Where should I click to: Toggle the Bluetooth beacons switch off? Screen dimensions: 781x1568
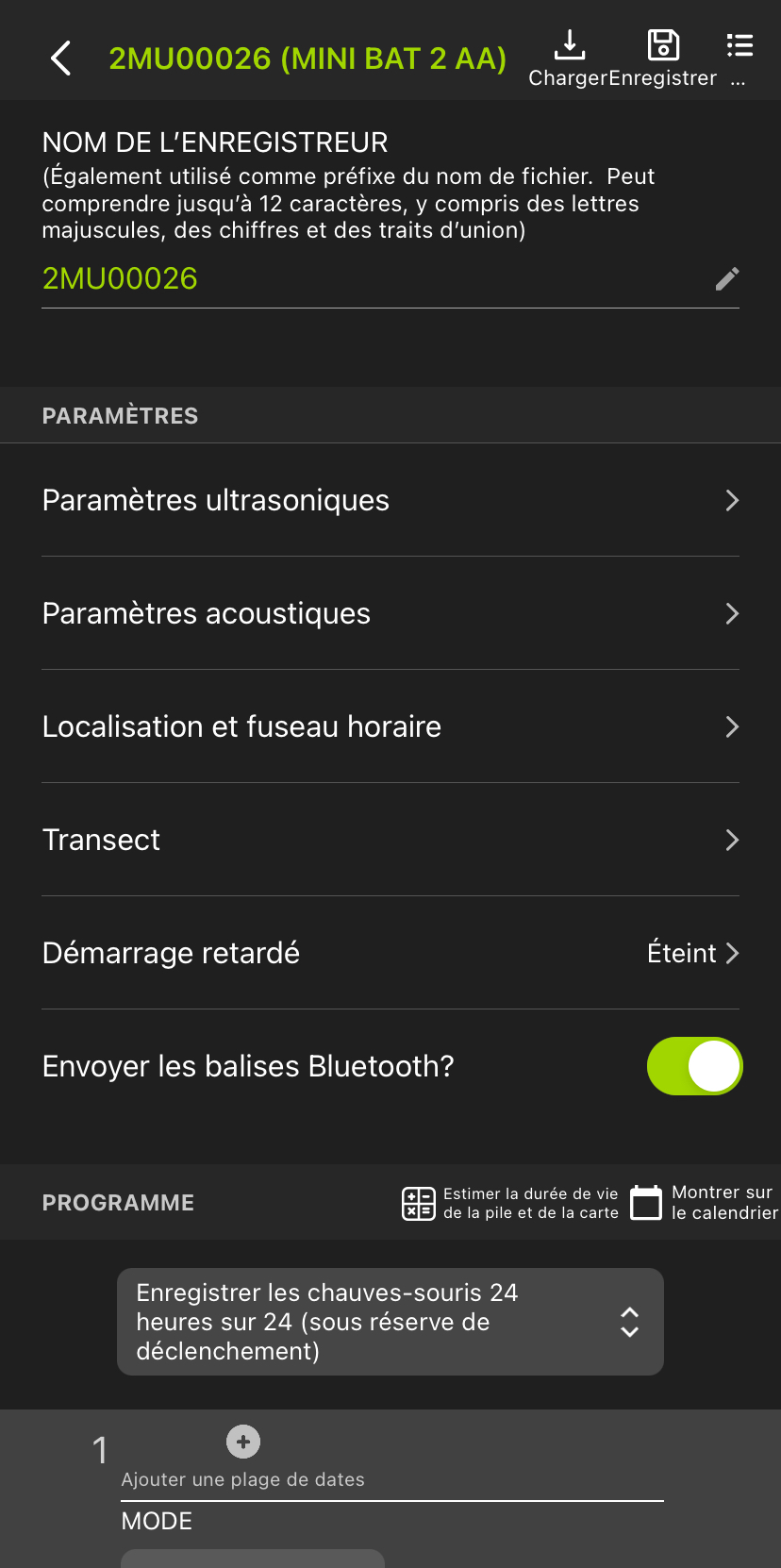pyautogui.click(x=694, y=1065)
